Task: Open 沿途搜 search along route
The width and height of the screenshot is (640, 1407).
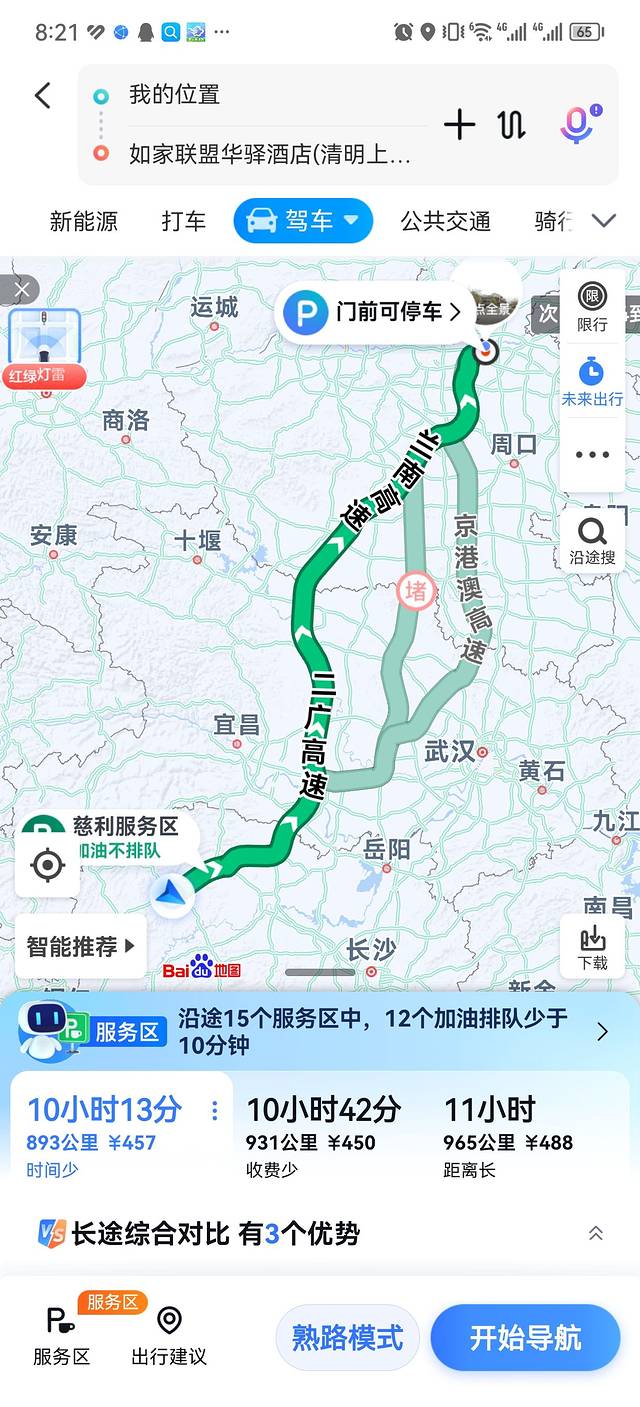Action: click(592, 541)
